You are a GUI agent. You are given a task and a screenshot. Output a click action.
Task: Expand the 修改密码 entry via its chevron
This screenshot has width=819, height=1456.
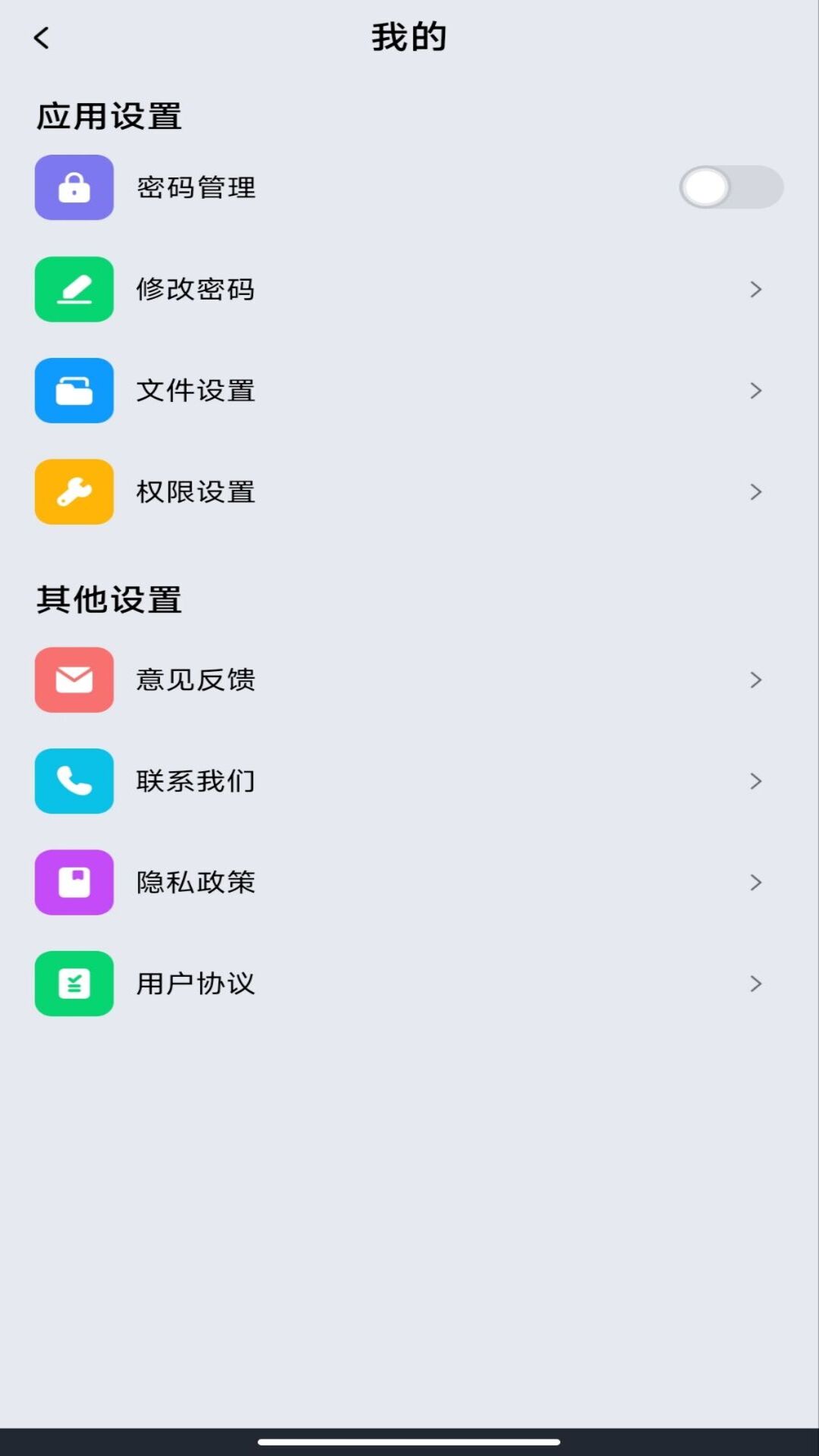(x=755, y=289)
